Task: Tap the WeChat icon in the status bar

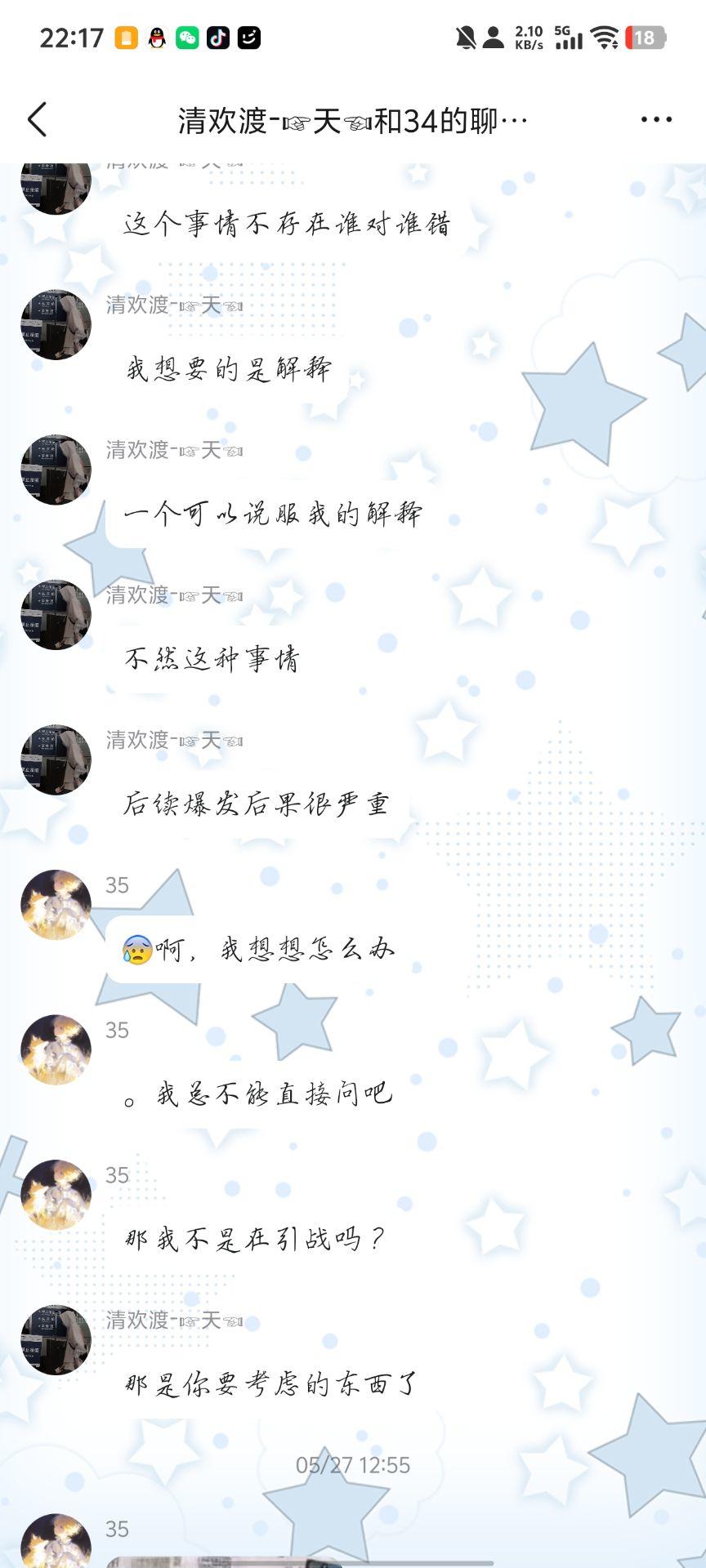Action: tap(186, 36)
